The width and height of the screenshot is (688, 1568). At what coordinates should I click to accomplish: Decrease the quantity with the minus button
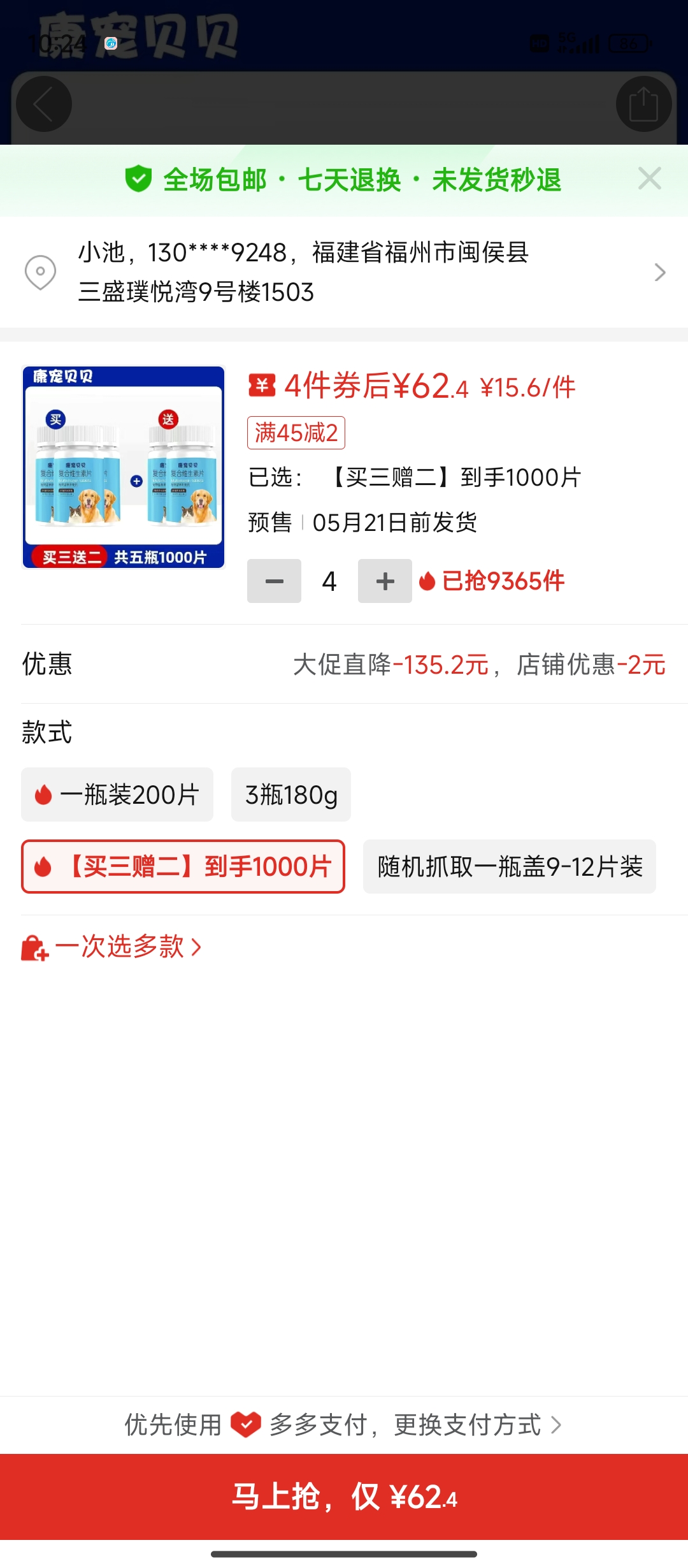(274, 581)
